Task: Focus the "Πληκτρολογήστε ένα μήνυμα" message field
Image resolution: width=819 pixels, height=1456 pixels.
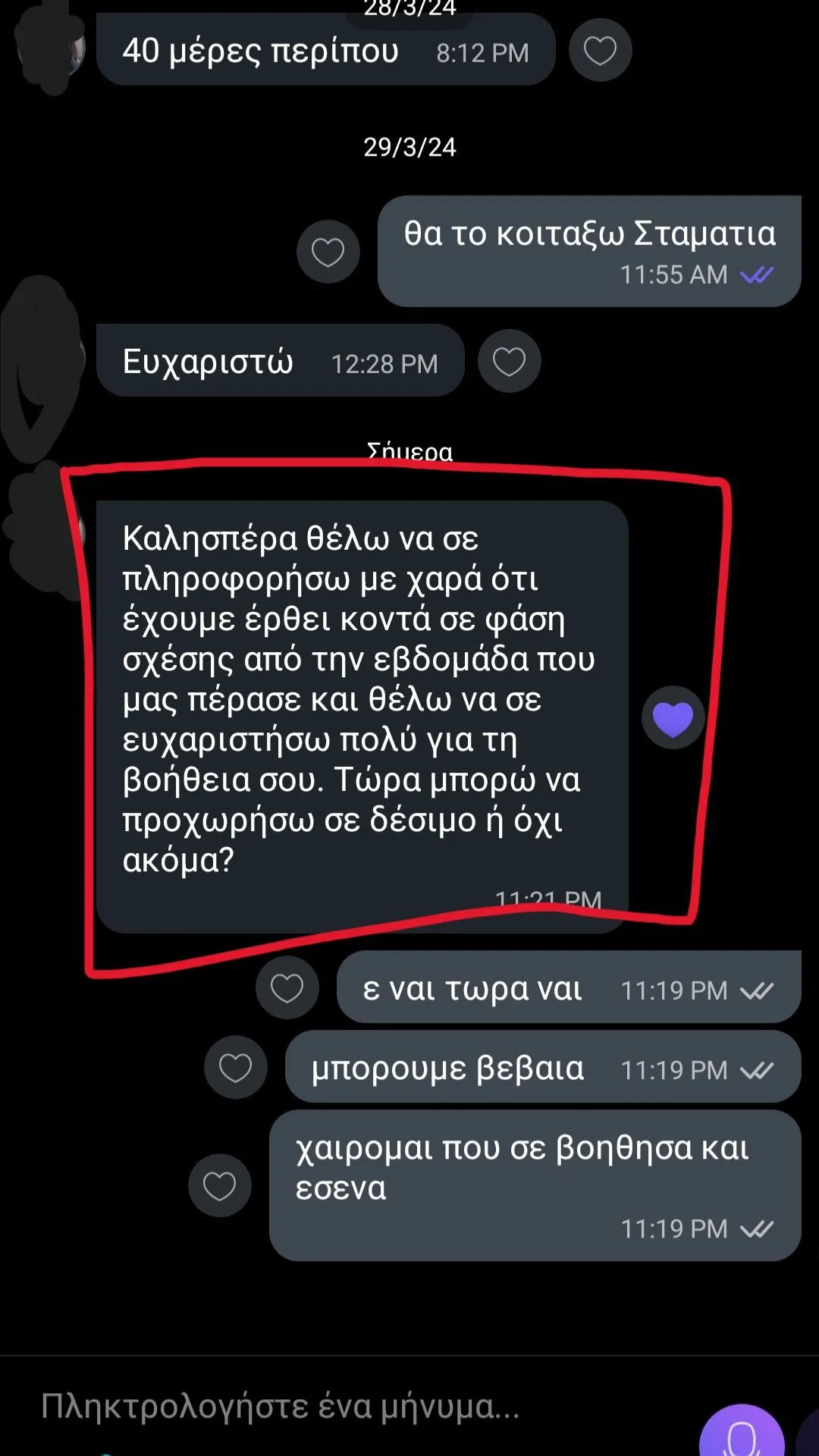Action: click(x=303, y=1407)
